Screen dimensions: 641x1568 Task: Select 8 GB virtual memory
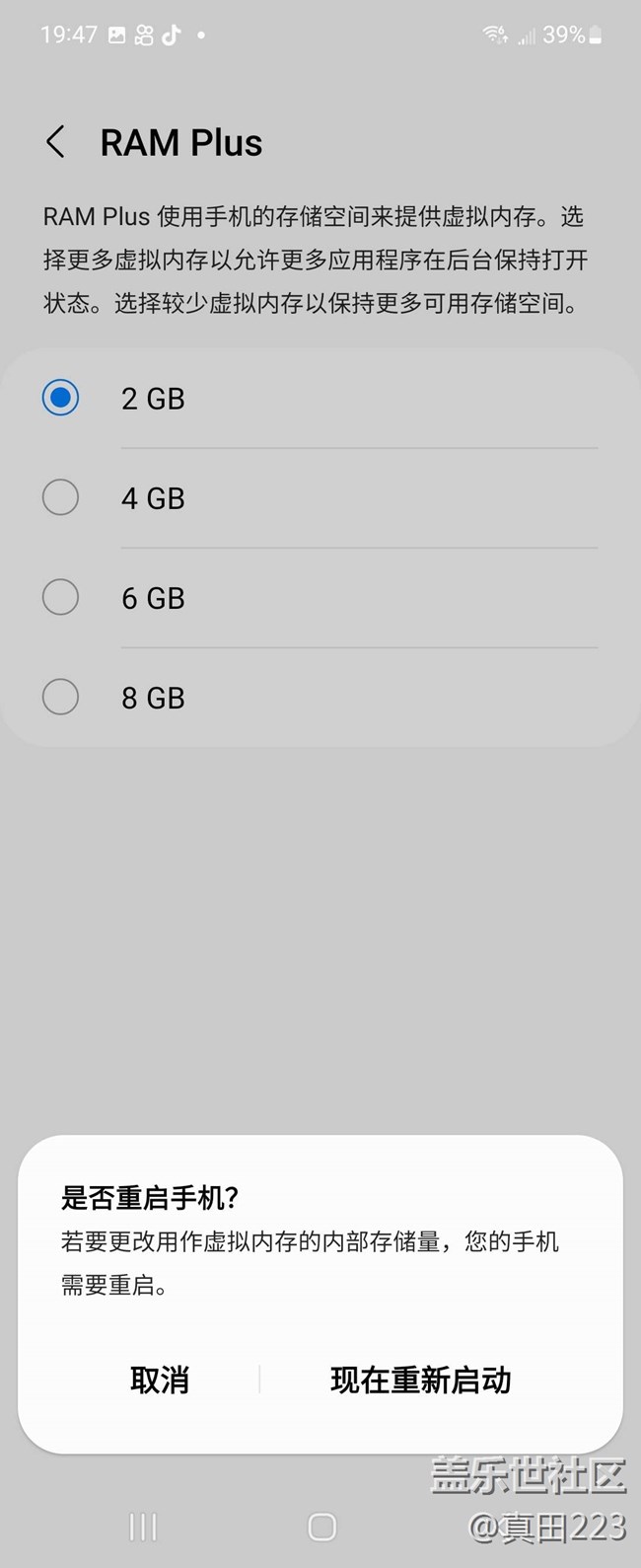point(61,697)
